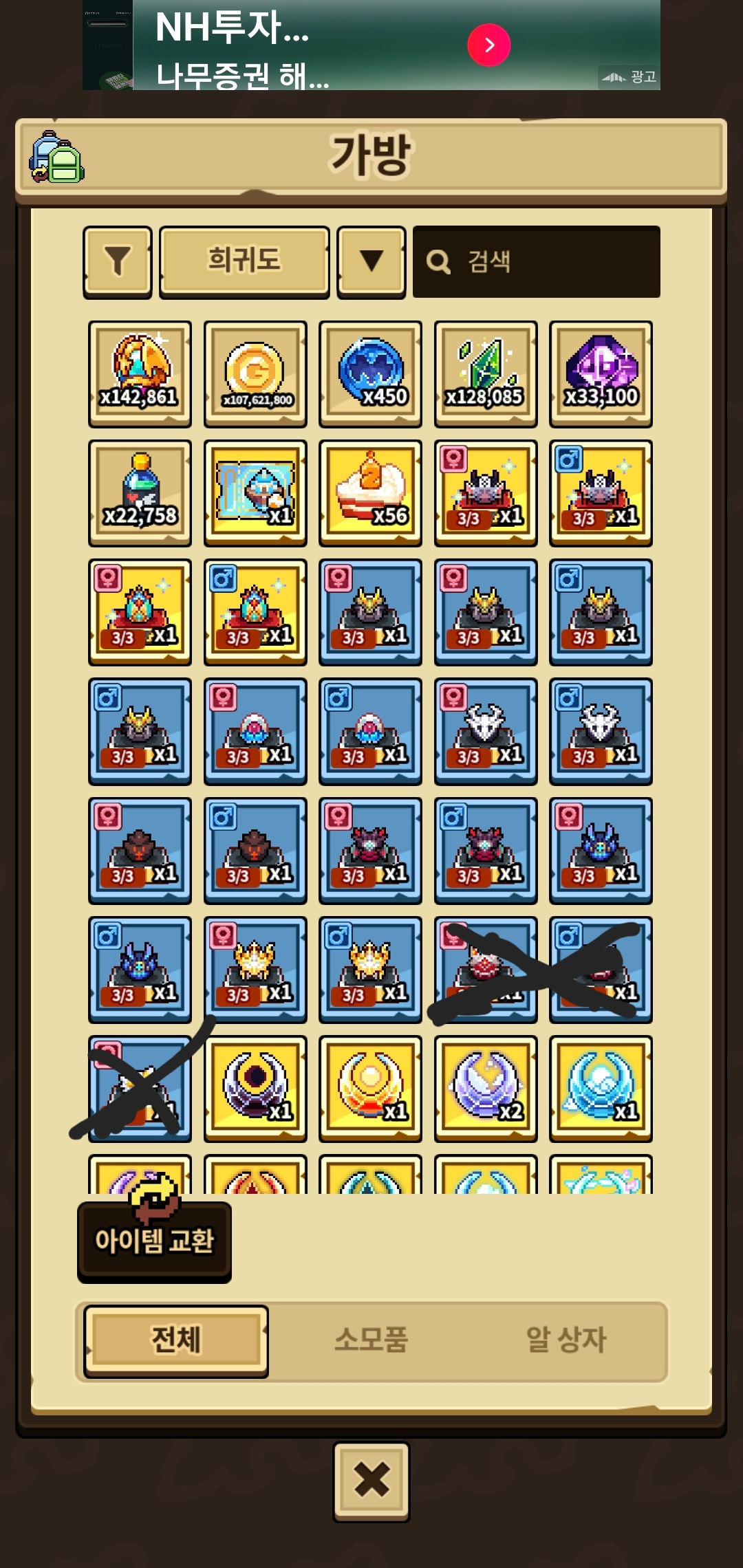Select the blue orb item x450
Viewport: 743px width, 1568px height.
[x=371, y=374]
